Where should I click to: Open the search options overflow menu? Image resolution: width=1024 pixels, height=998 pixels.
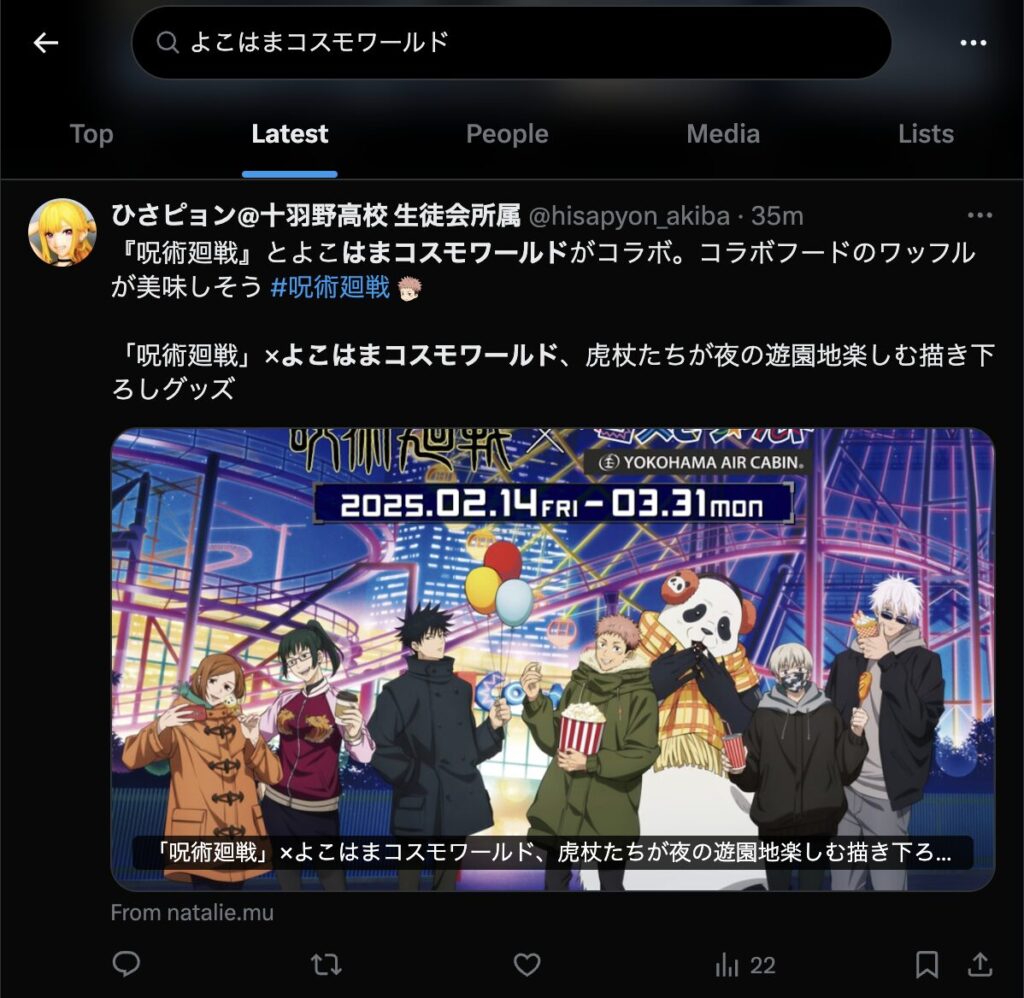pyautogui.click(x=973, y=43)
